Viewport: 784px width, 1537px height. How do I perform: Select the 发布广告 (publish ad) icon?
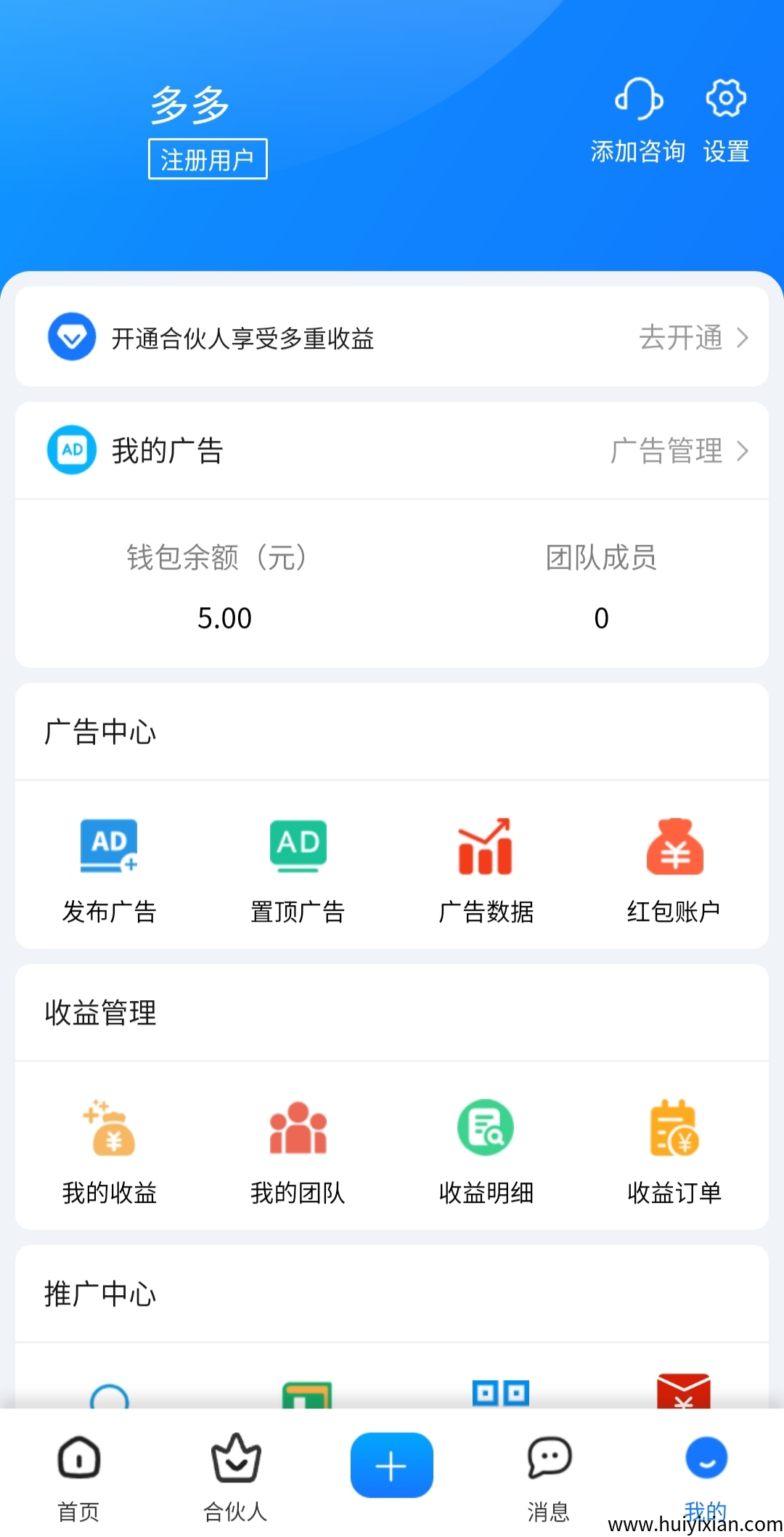(109, 846)
